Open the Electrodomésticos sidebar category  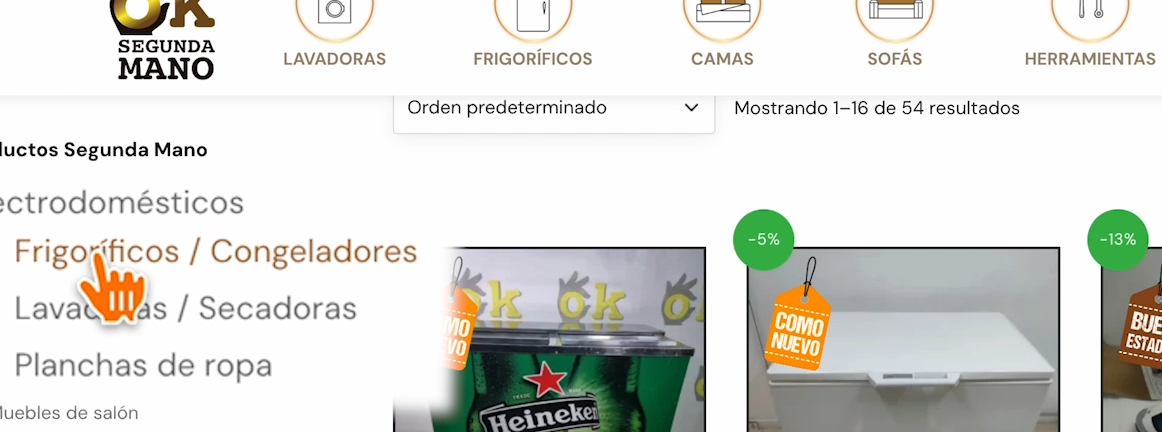[120, 203]
